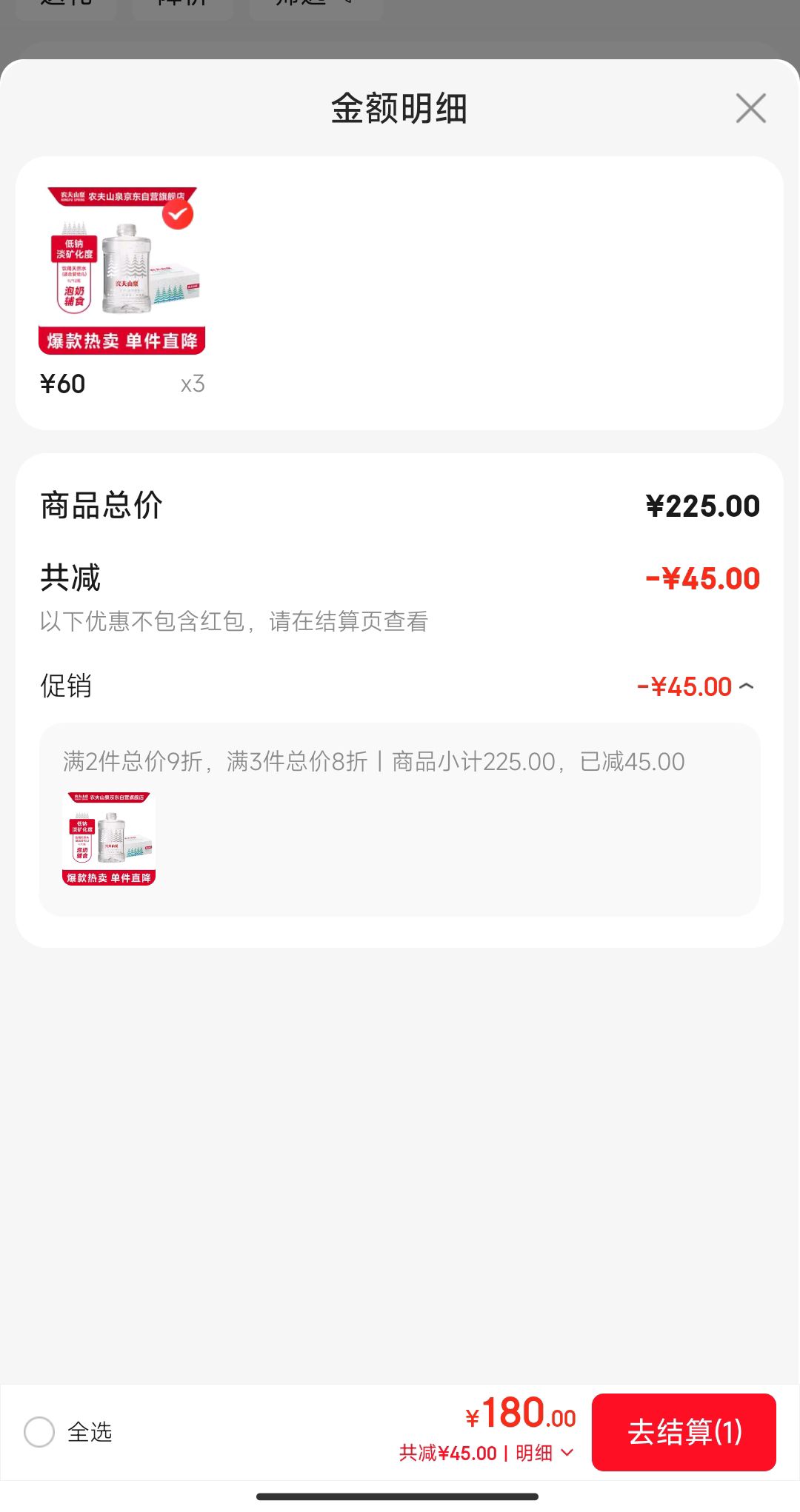Open the product thumbnail under promotion details
Image resolution: width=800 pixels, height=1512 pixels.
[x=109, y=838]
